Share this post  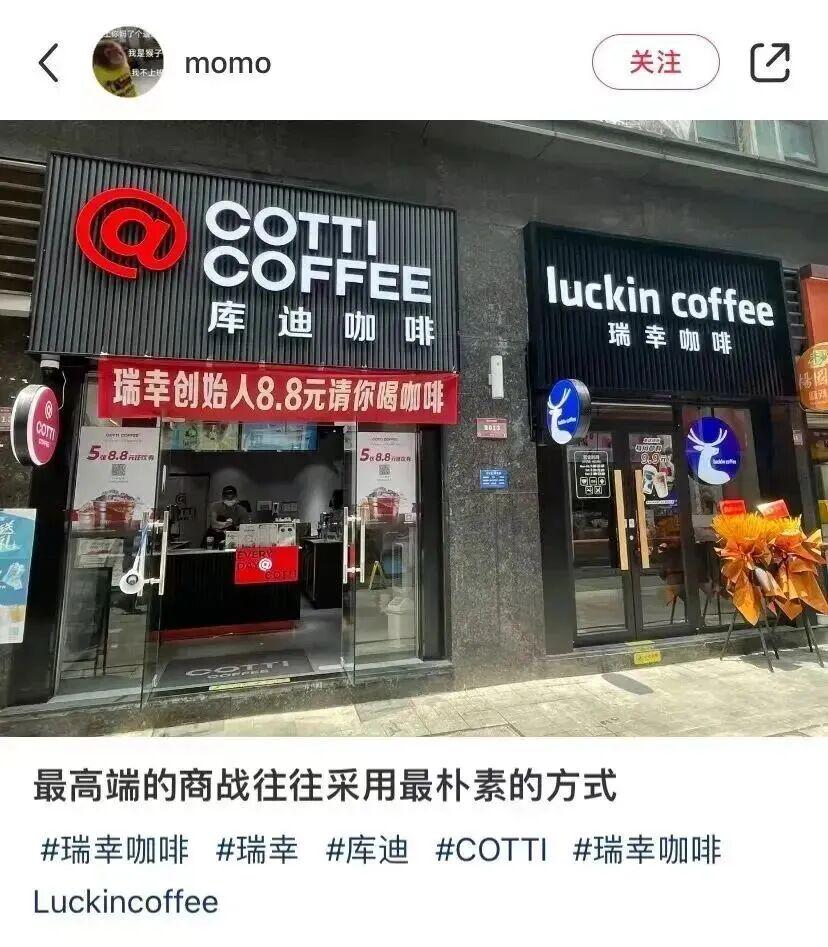click(x=769, y=63)
